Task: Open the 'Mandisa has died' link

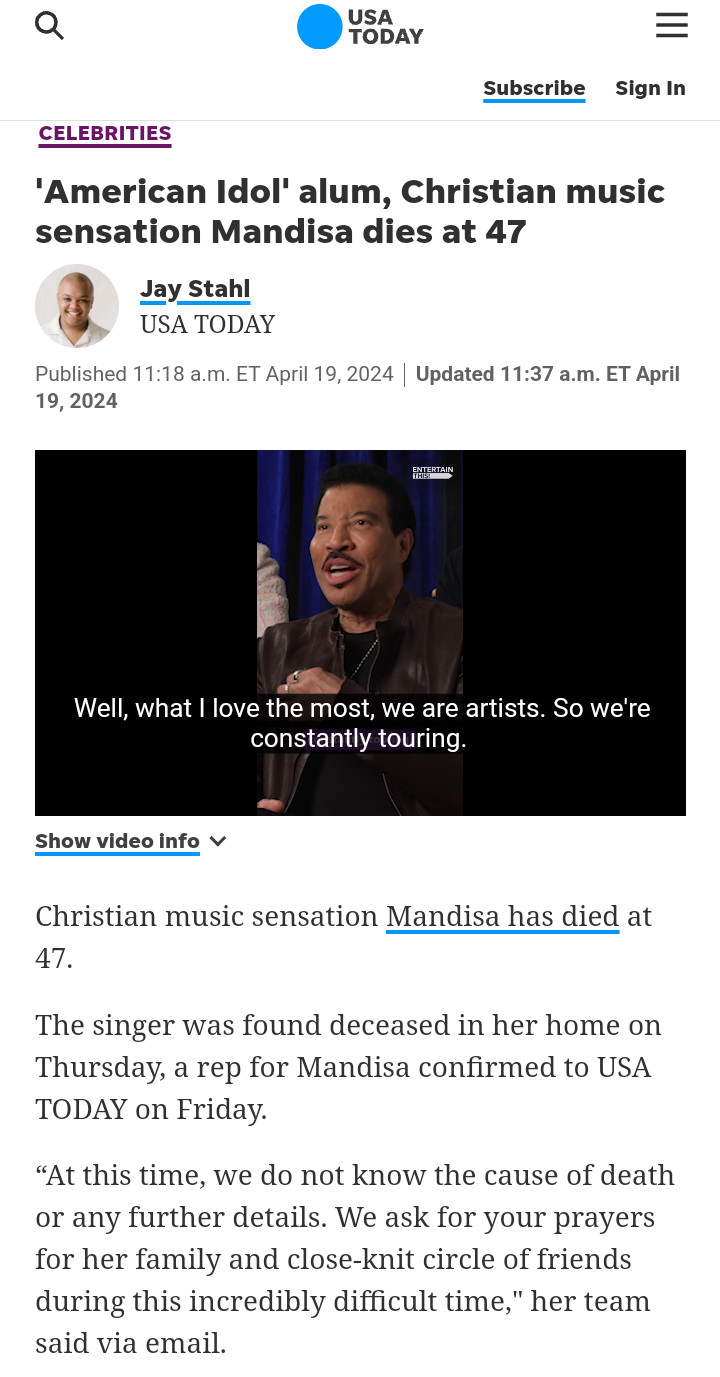Action: pos(502,916)
